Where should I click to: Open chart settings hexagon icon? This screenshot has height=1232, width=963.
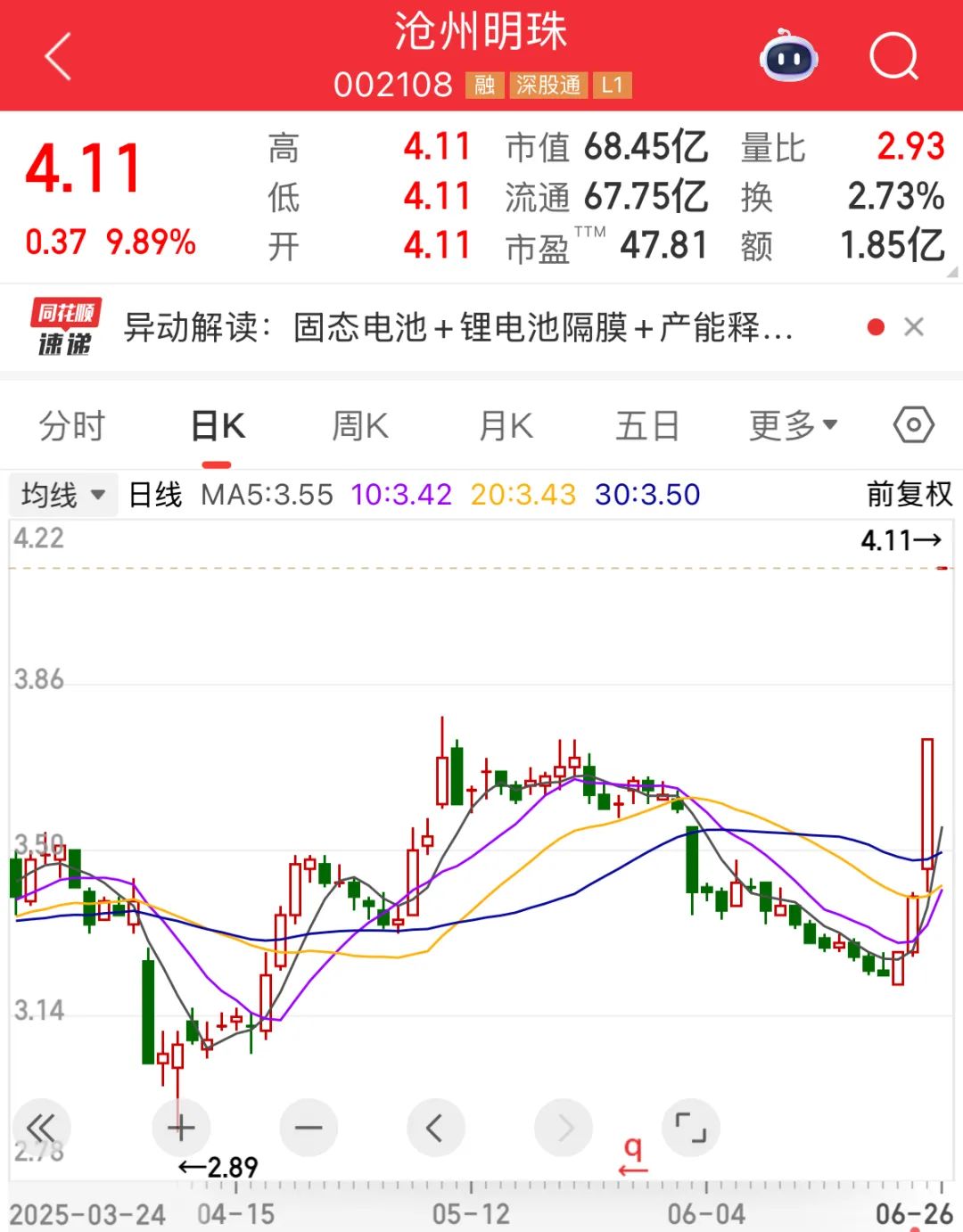pyautogui.click(x=913, y=425)
